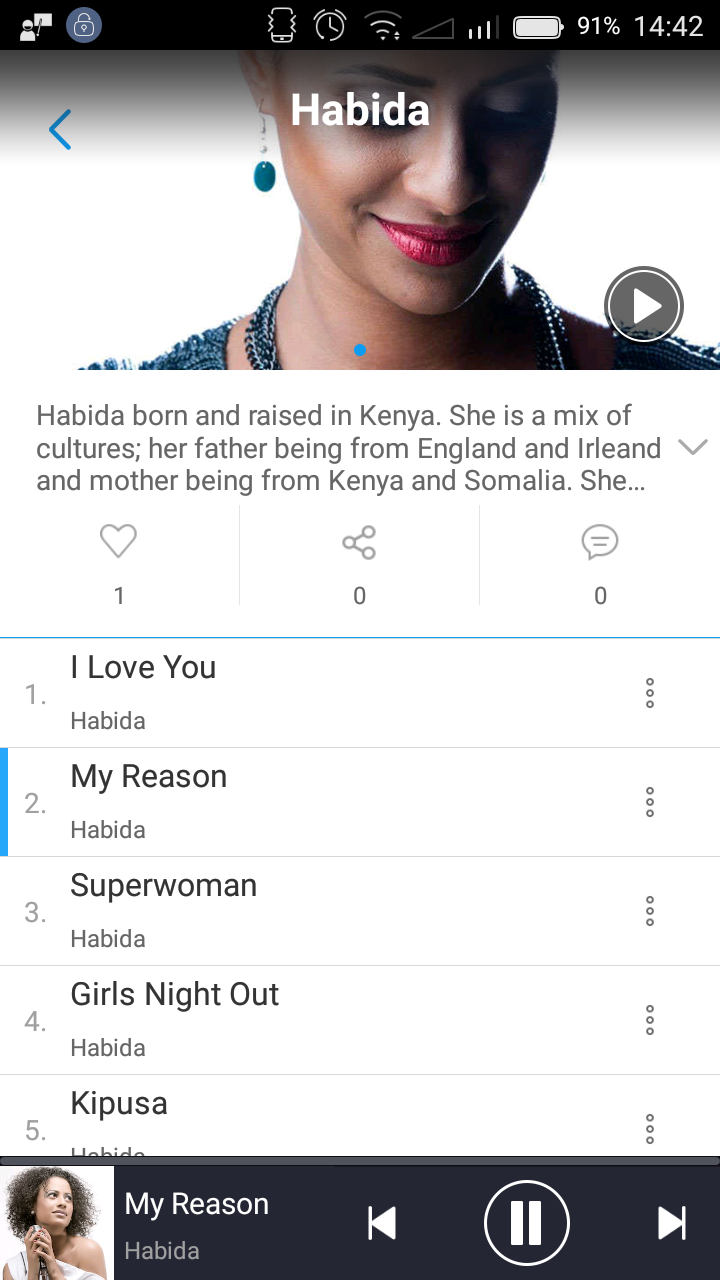
Task: Open more options for I Love You
Action: (x=650, y=693)
